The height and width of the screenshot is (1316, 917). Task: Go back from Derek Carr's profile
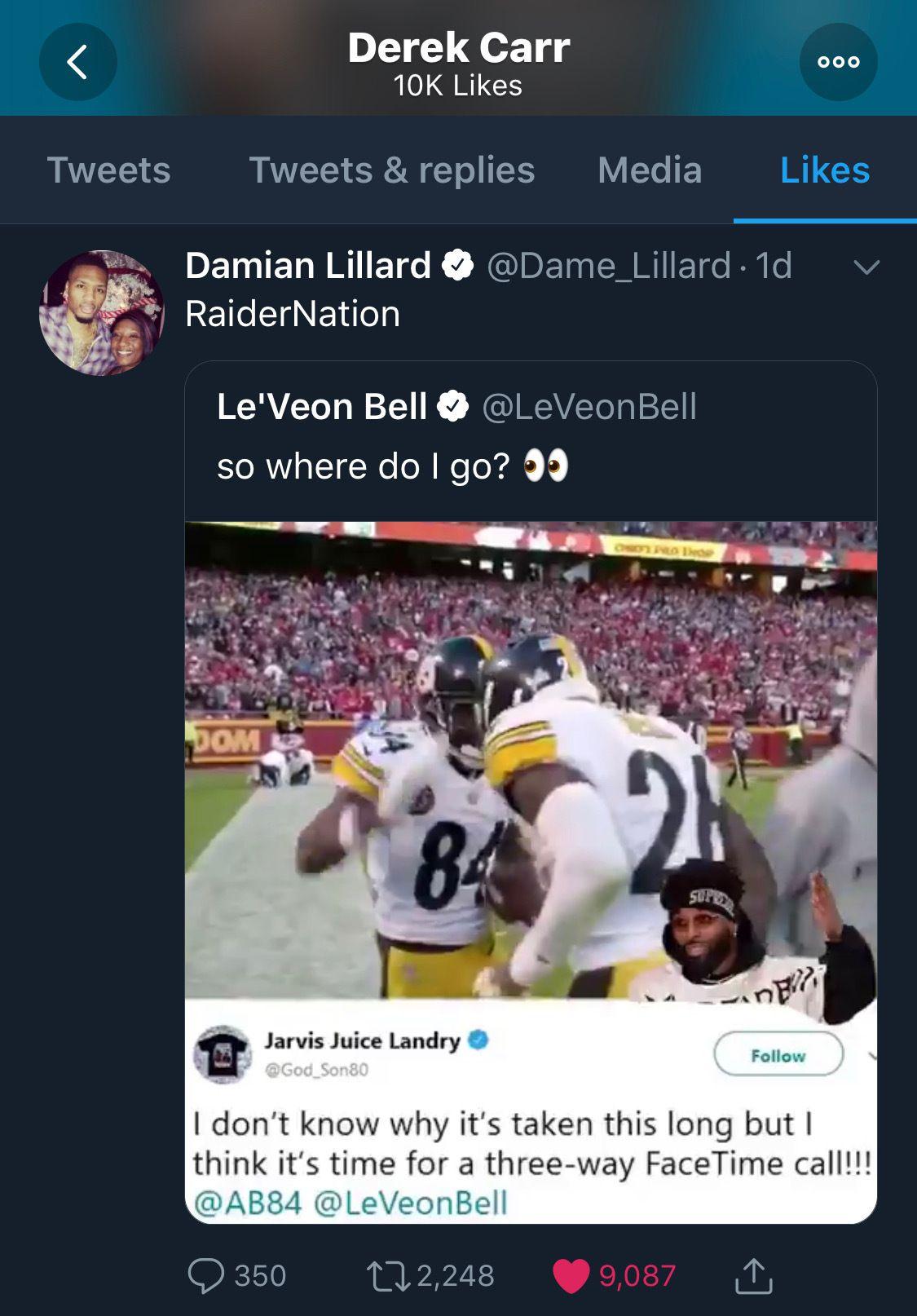[x=77, y=62]
